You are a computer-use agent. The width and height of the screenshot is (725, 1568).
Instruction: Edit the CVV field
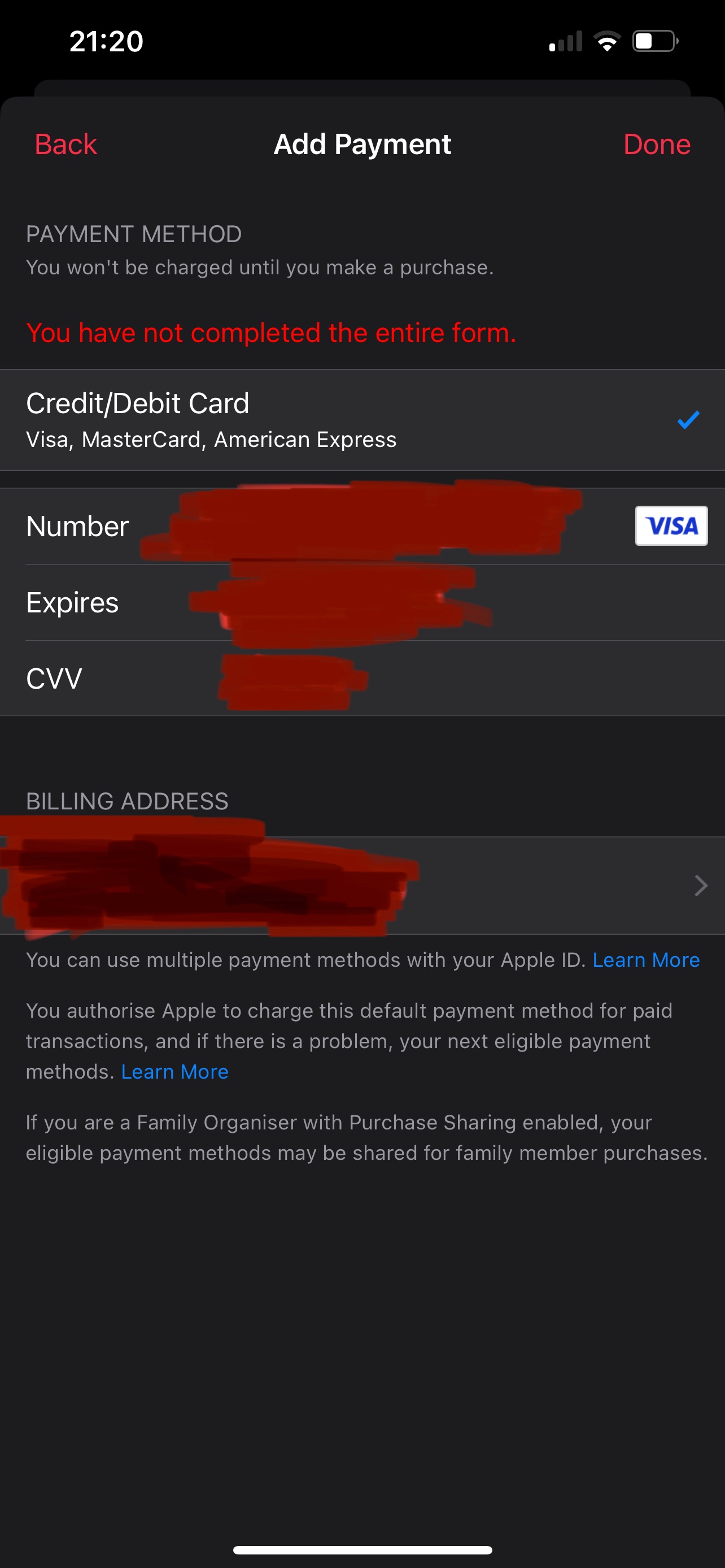[x=362, y=678]
